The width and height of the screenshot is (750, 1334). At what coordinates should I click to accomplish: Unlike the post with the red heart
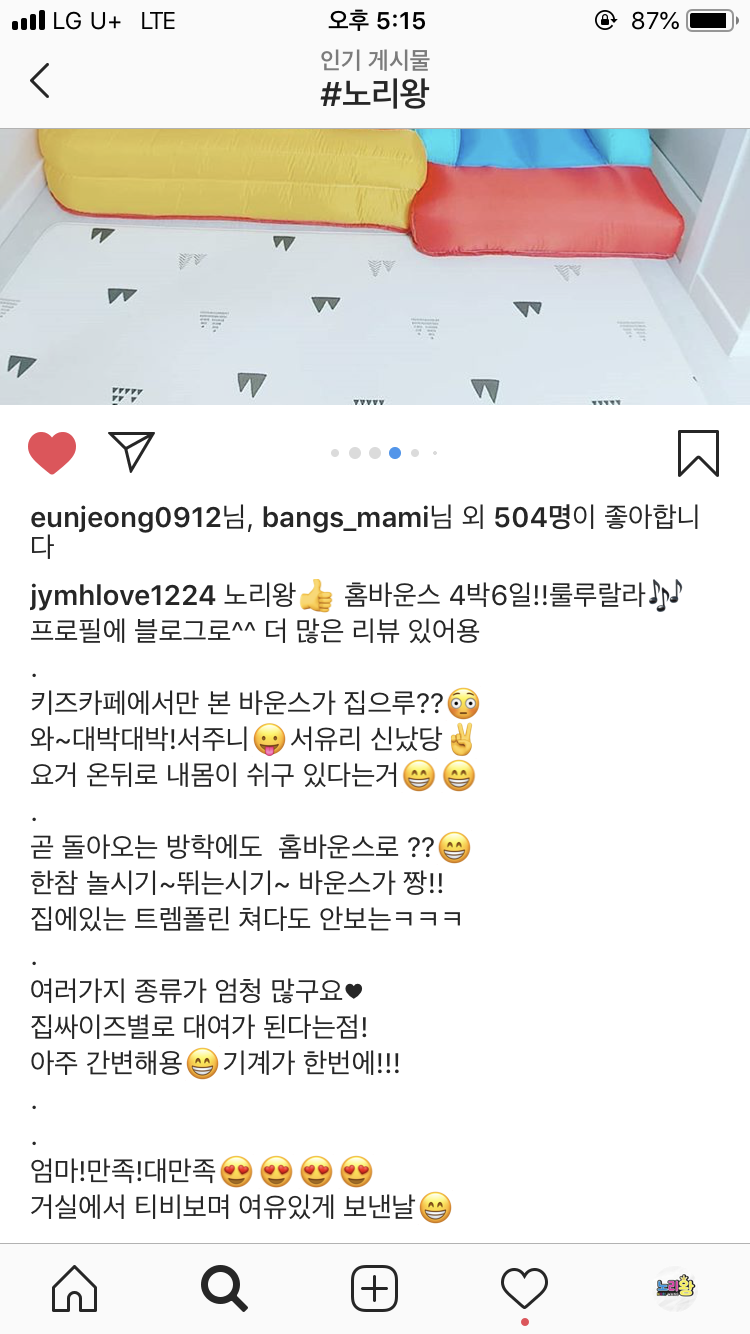[52, 453]
